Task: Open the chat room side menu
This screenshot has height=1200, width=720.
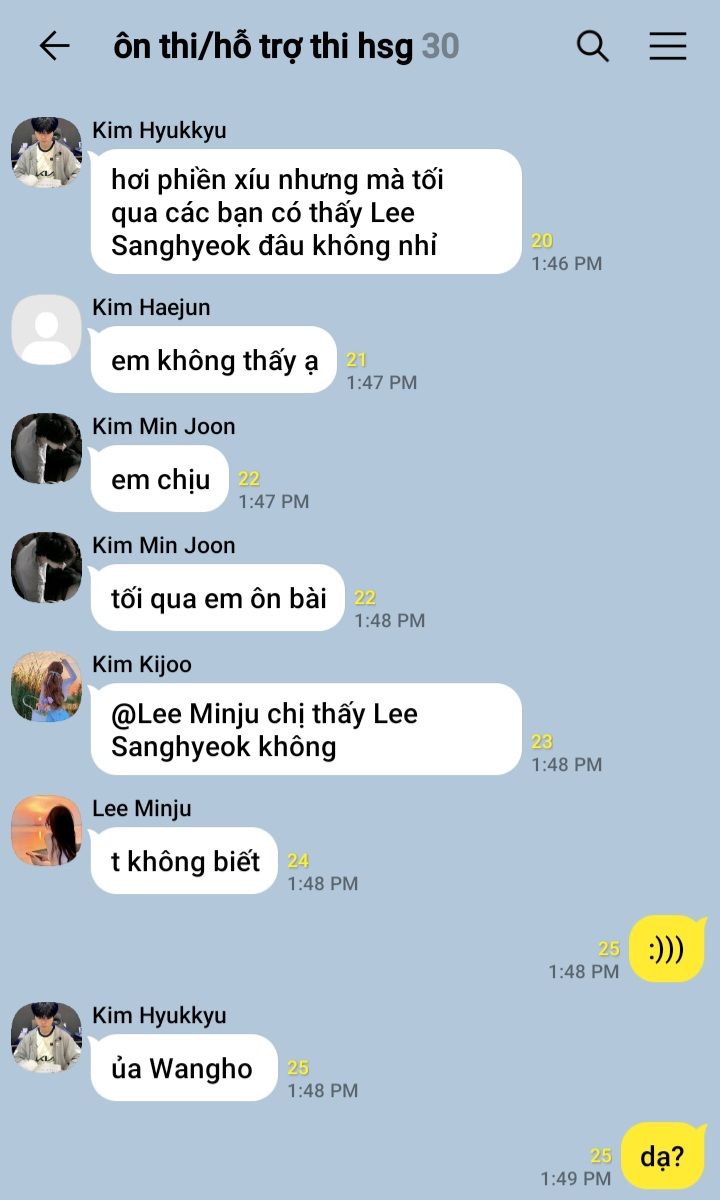Action: (667, 46)
